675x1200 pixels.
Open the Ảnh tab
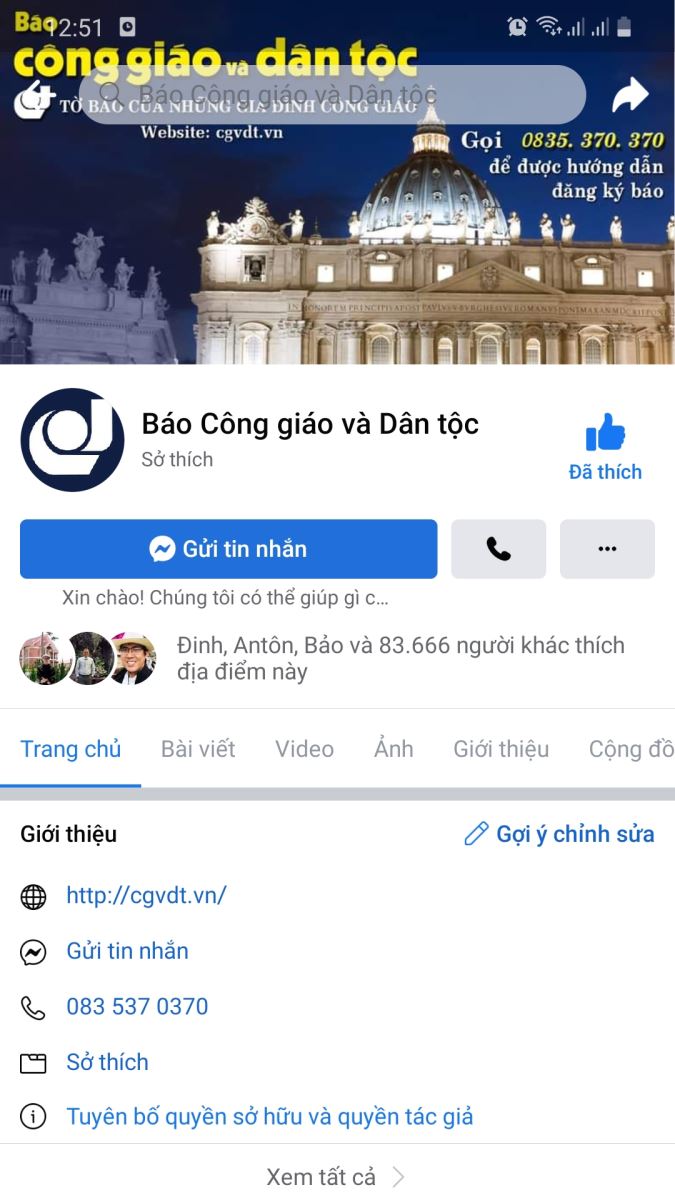pos(394,749)
